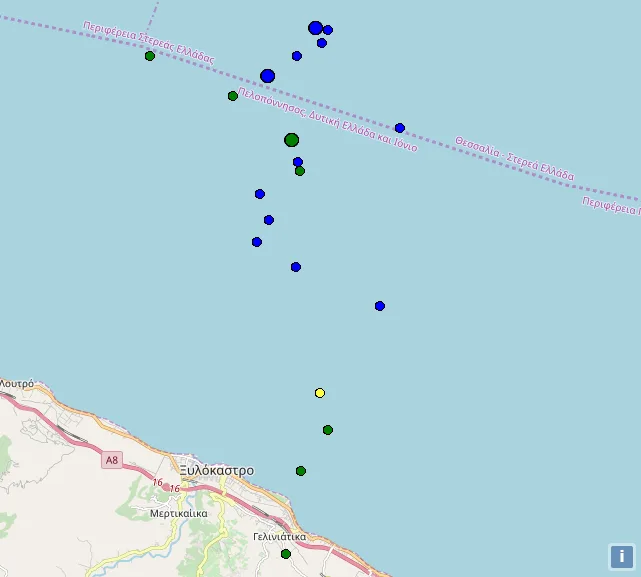The width and height of the screenshot is (641, 577).
Task: Select the yellow earthquake marker
Action: coord(320,393)
